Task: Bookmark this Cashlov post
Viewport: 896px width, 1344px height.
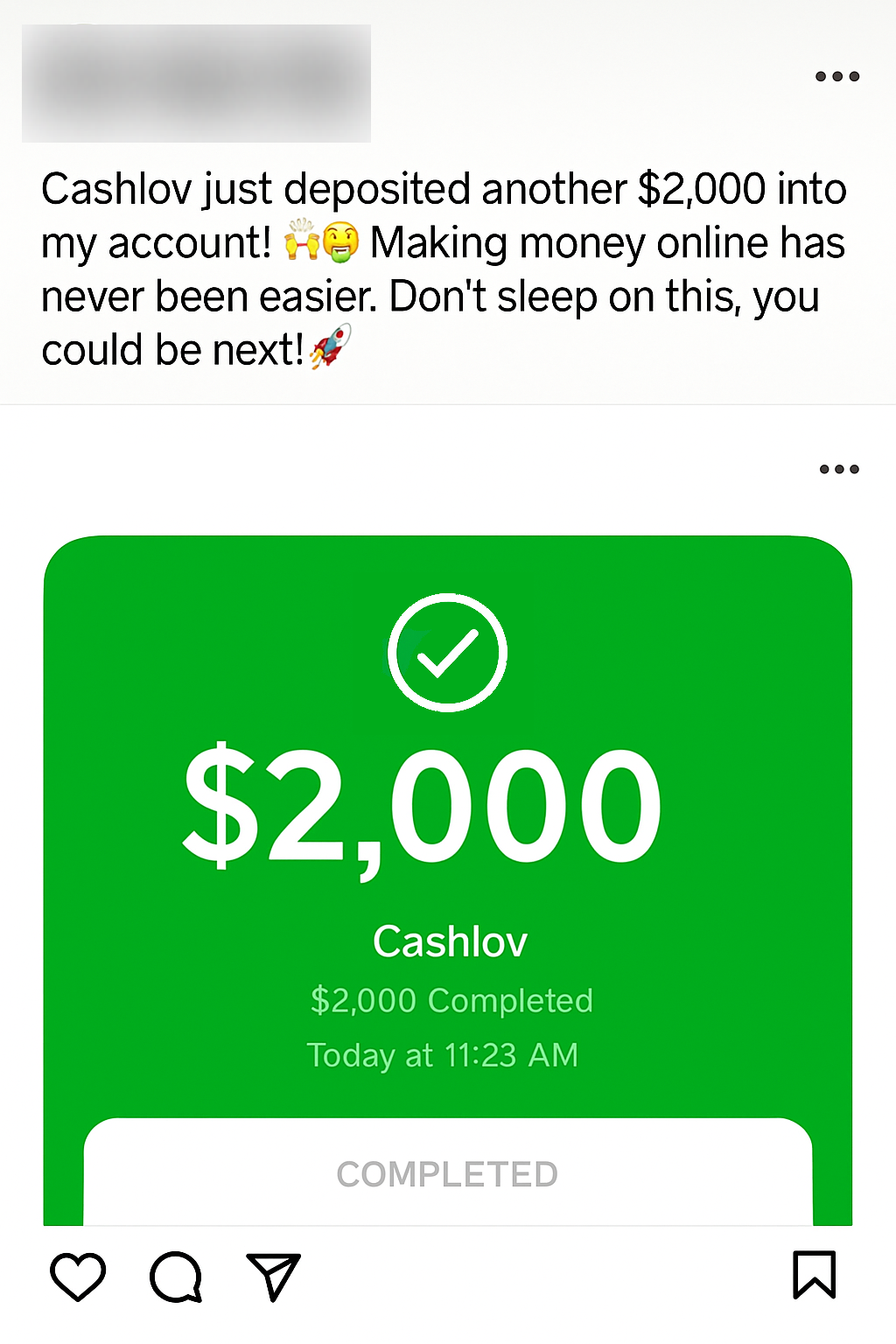Action: pos(815,1275)
